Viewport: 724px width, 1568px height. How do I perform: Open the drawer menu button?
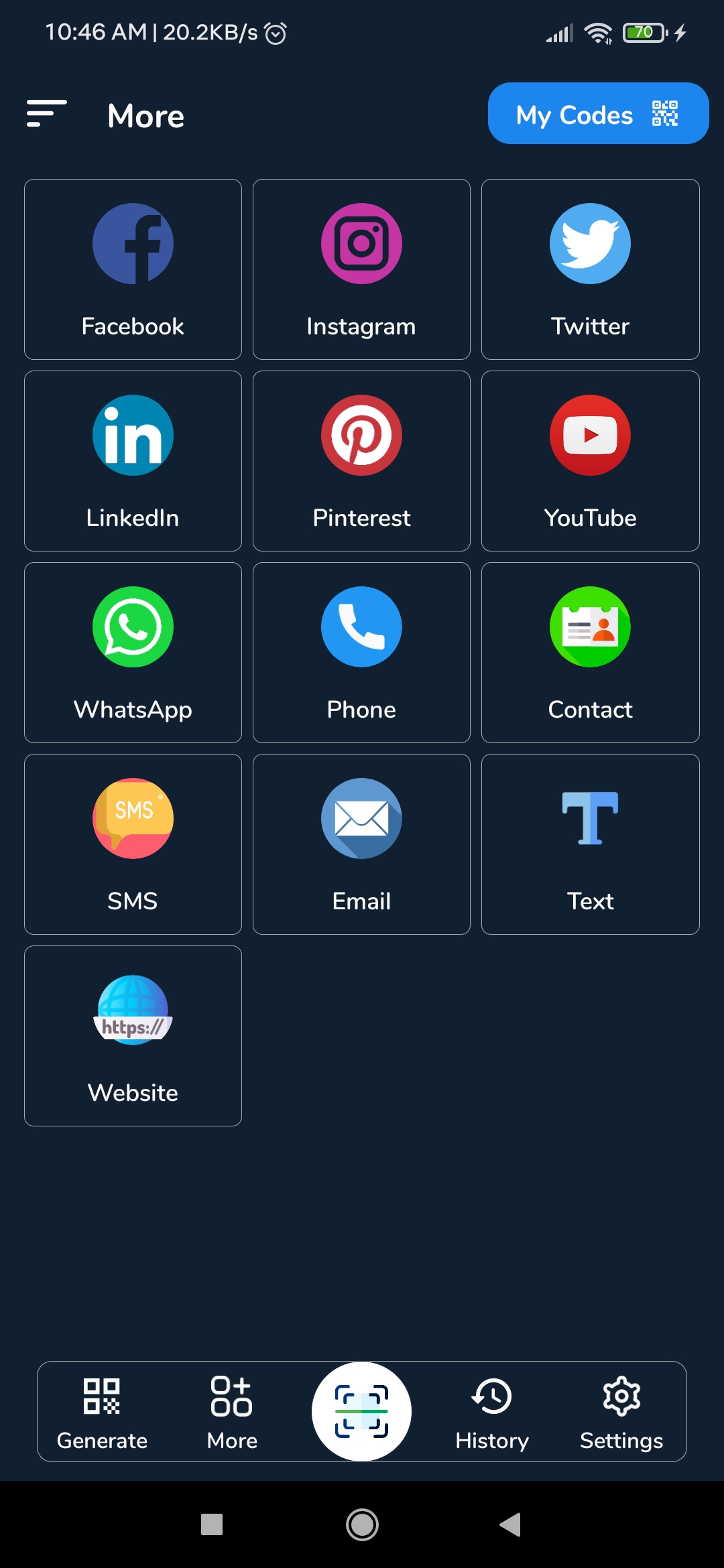click(x=46, y=113)
